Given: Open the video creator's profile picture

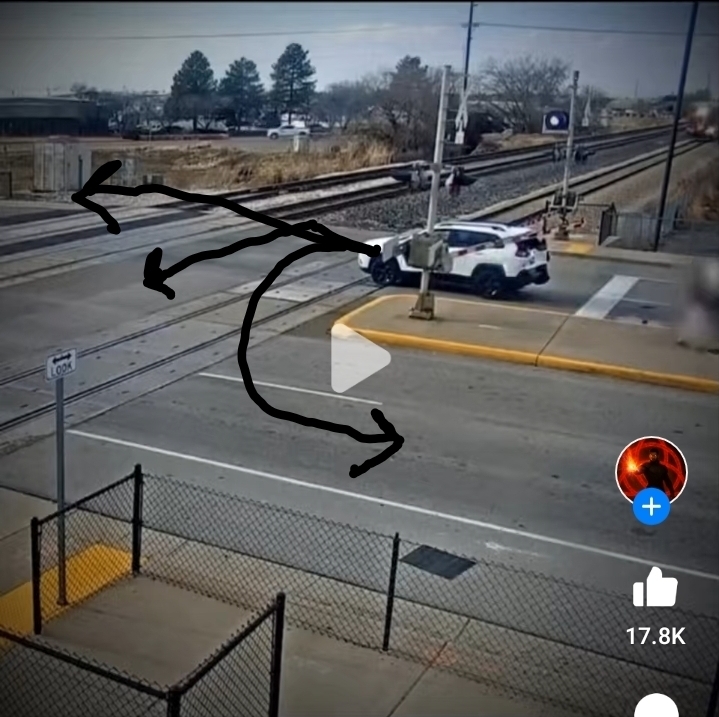Looking at the screenshot, I should tap(651, 468).
